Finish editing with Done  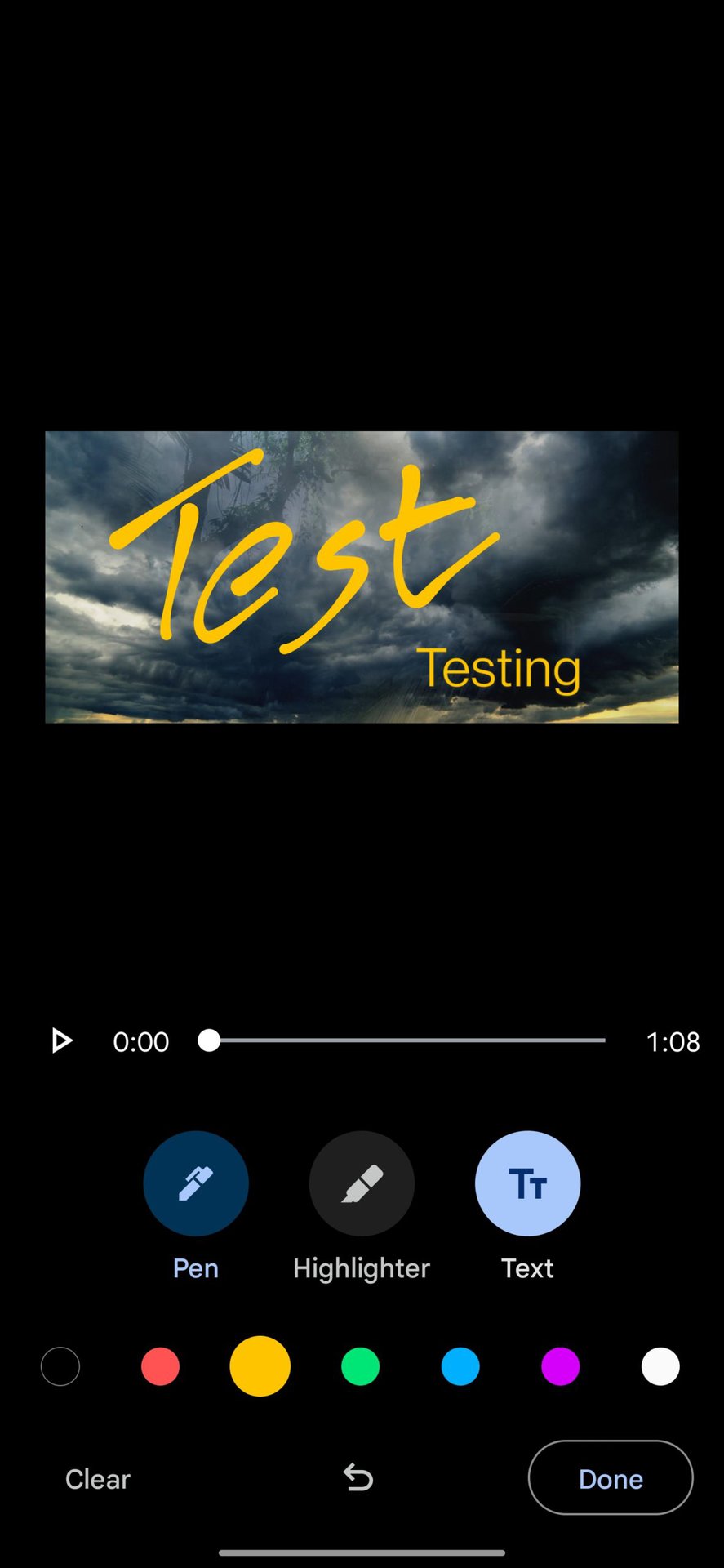pos(611,1478)
